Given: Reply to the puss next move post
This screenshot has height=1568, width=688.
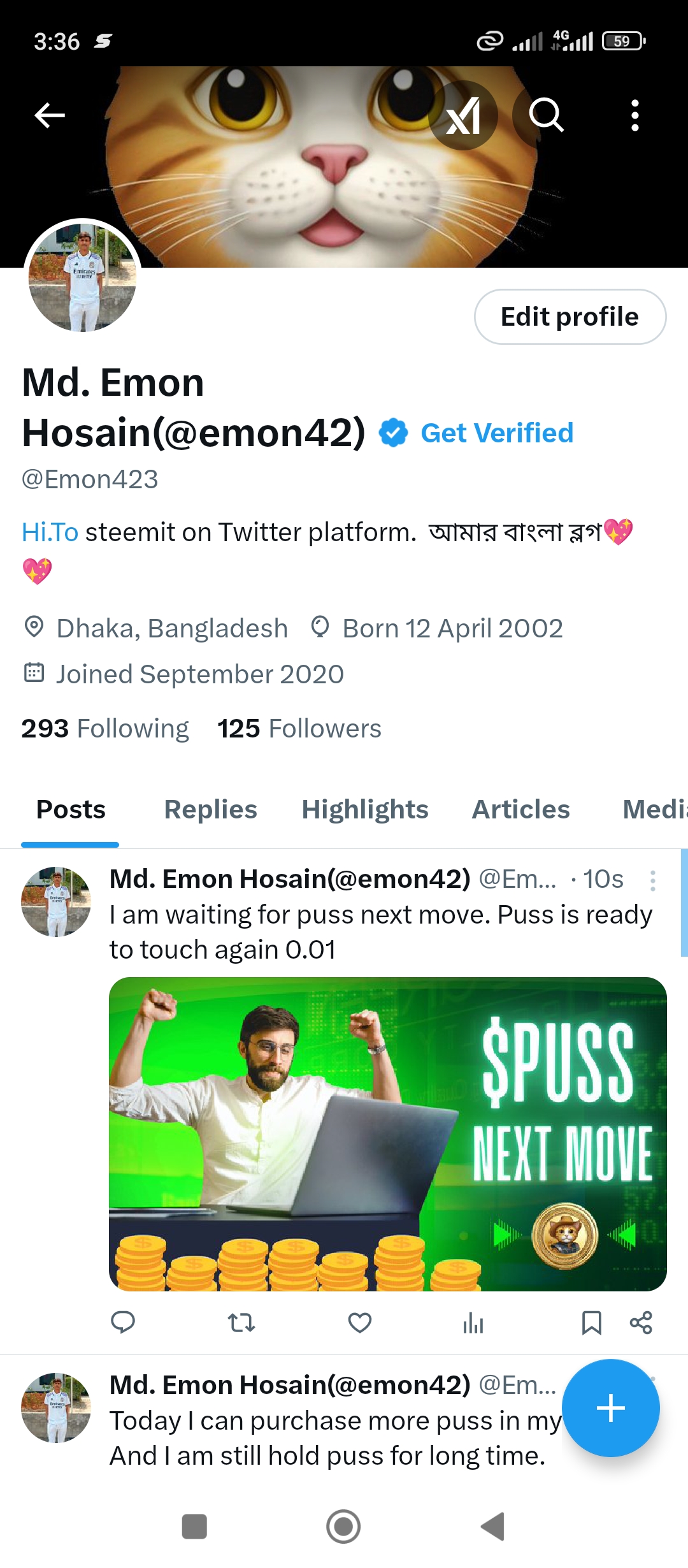Looking at the screenshot, I should coord(123,1323).
